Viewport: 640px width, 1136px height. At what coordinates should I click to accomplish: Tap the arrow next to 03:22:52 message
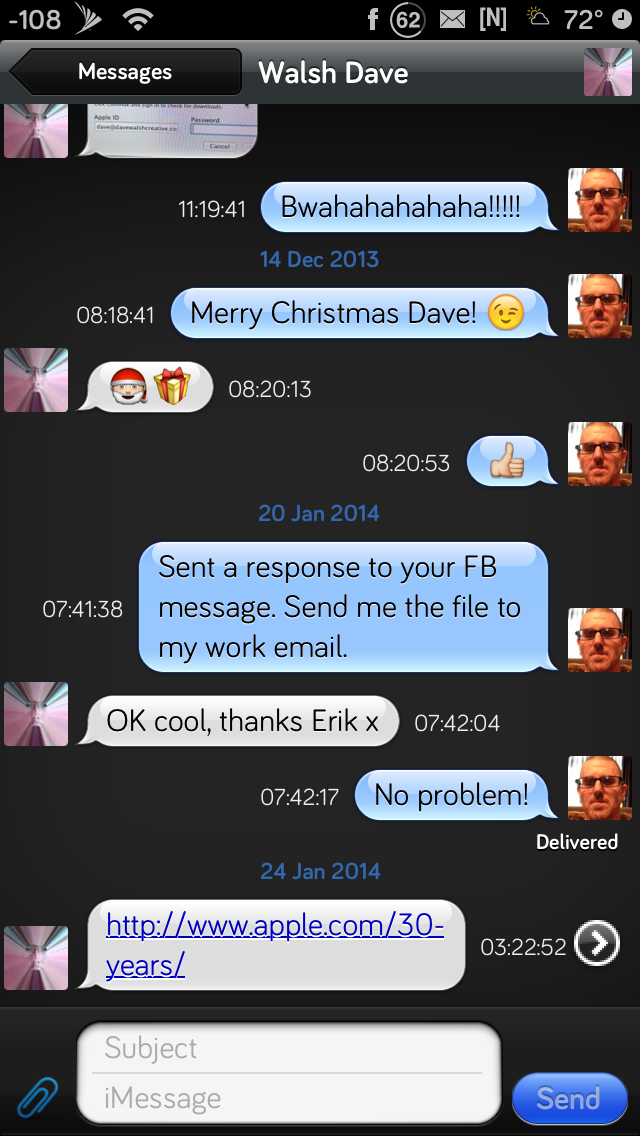point(597,945)
